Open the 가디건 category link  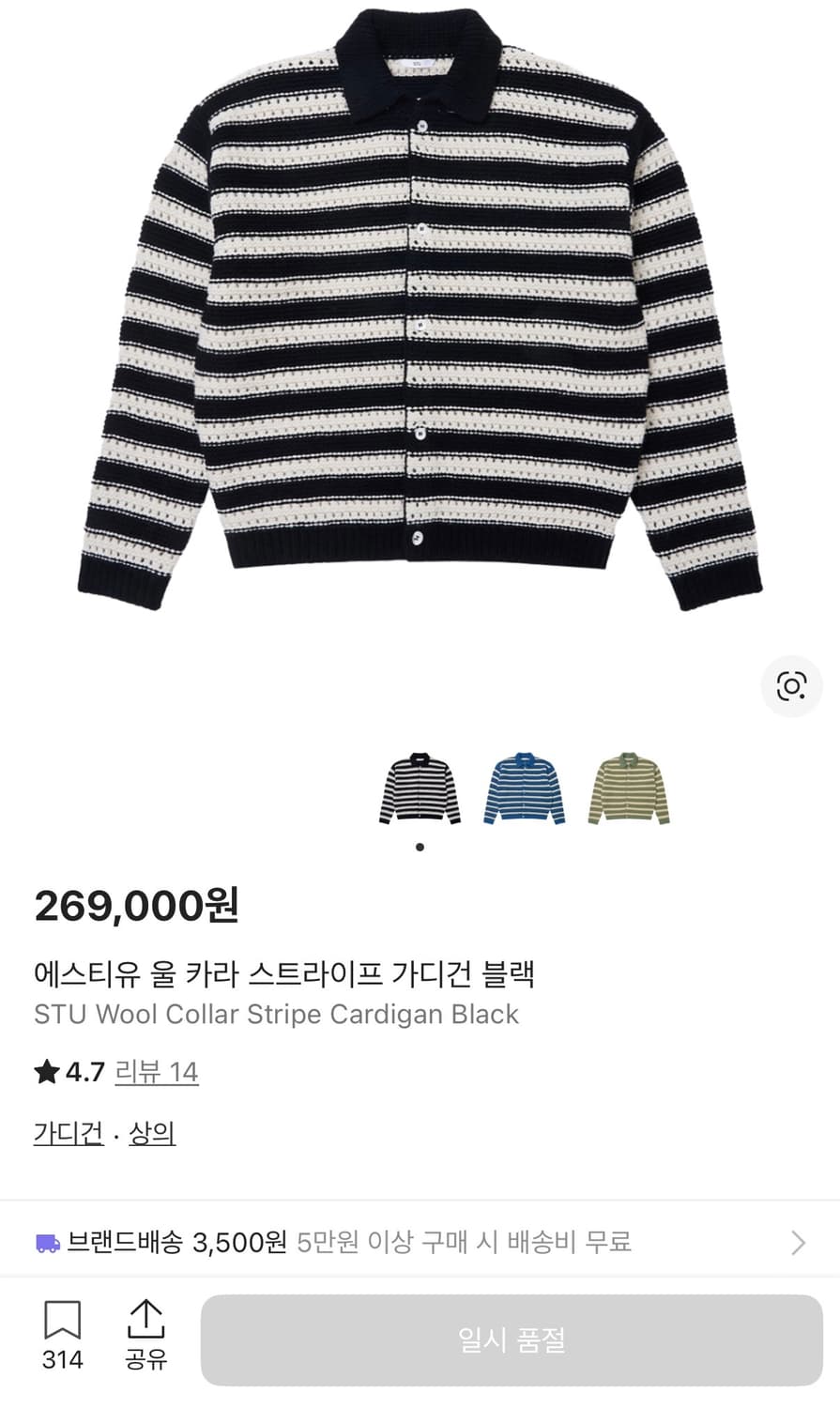pyautogui.click(x=66, y=1133)
